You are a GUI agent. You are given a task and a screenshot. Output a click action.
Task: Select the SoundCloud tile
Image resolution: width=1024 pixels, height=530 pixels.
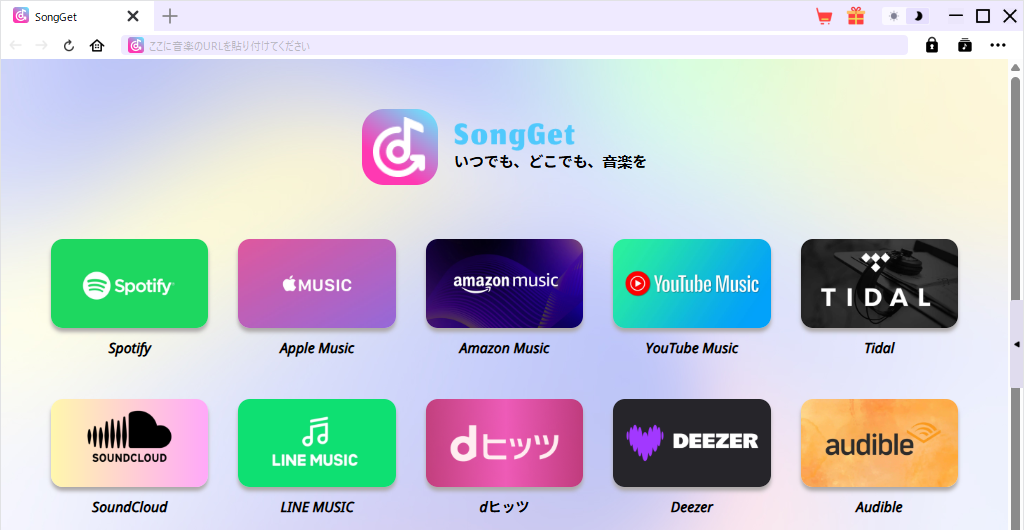tap(129, 443)
